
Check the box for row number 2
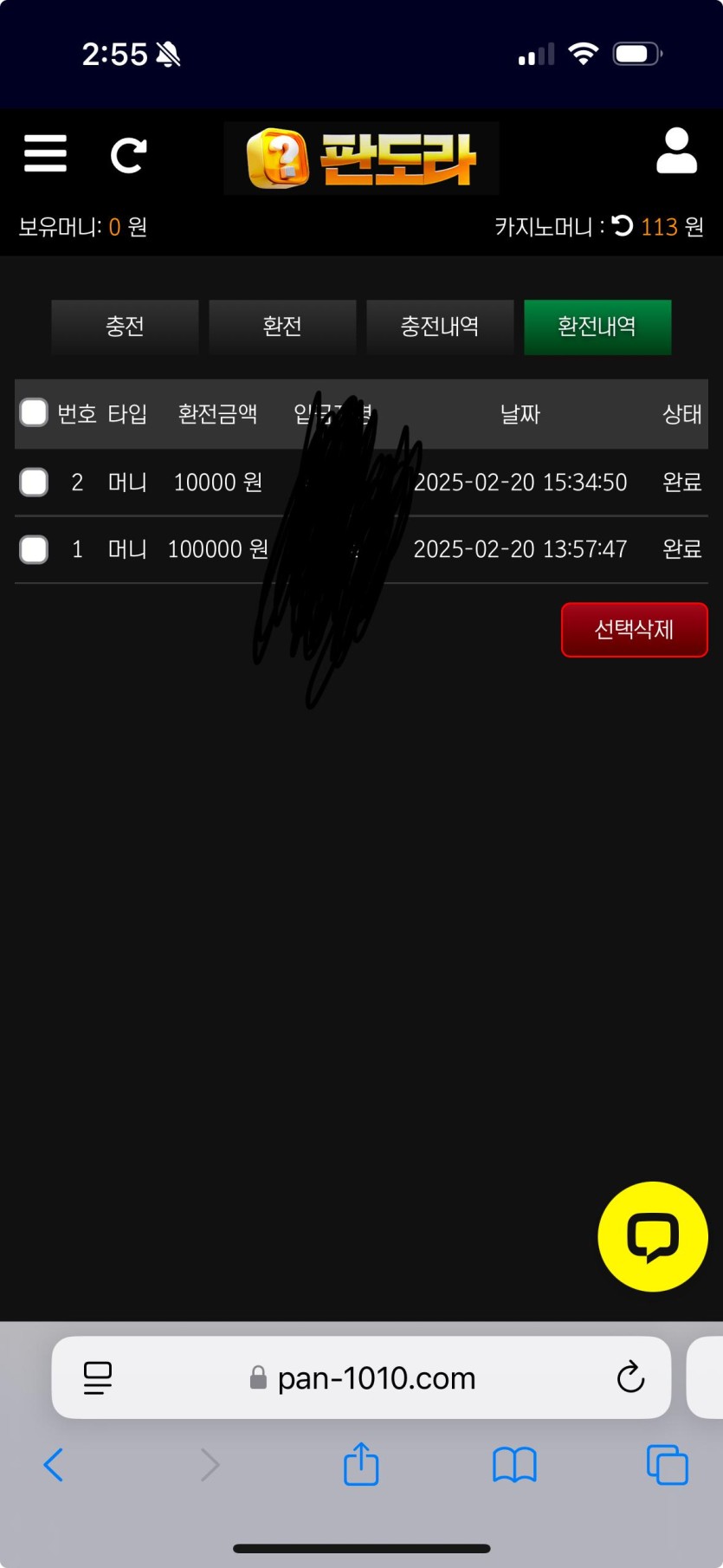tap(34, 482)
